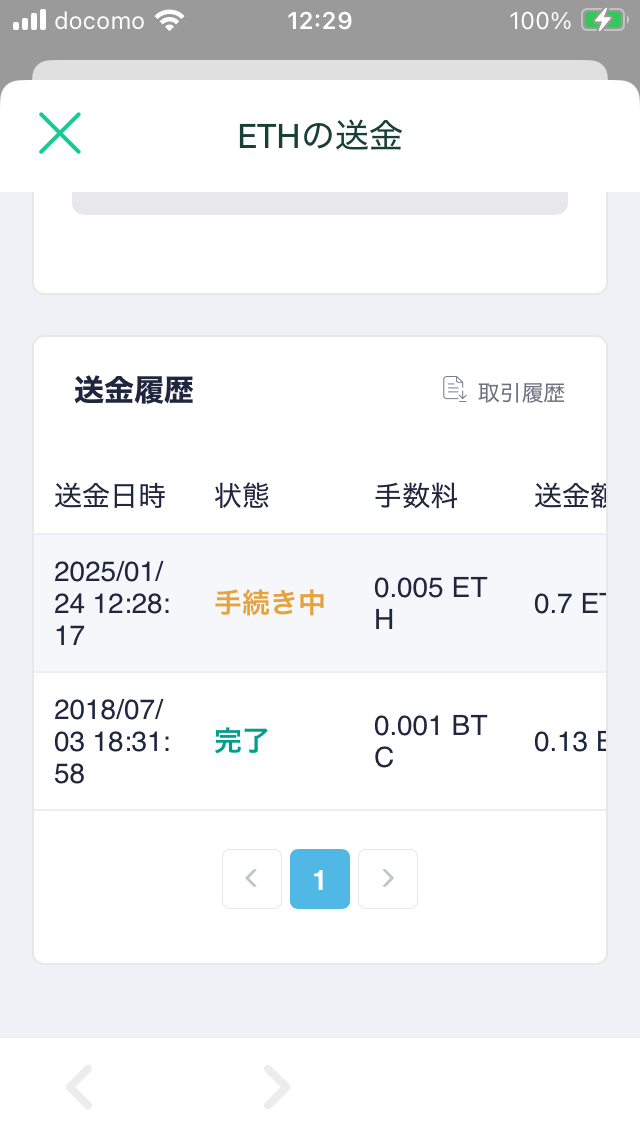
Task: Go to previous page of history
Action: (x=252, y=879)
